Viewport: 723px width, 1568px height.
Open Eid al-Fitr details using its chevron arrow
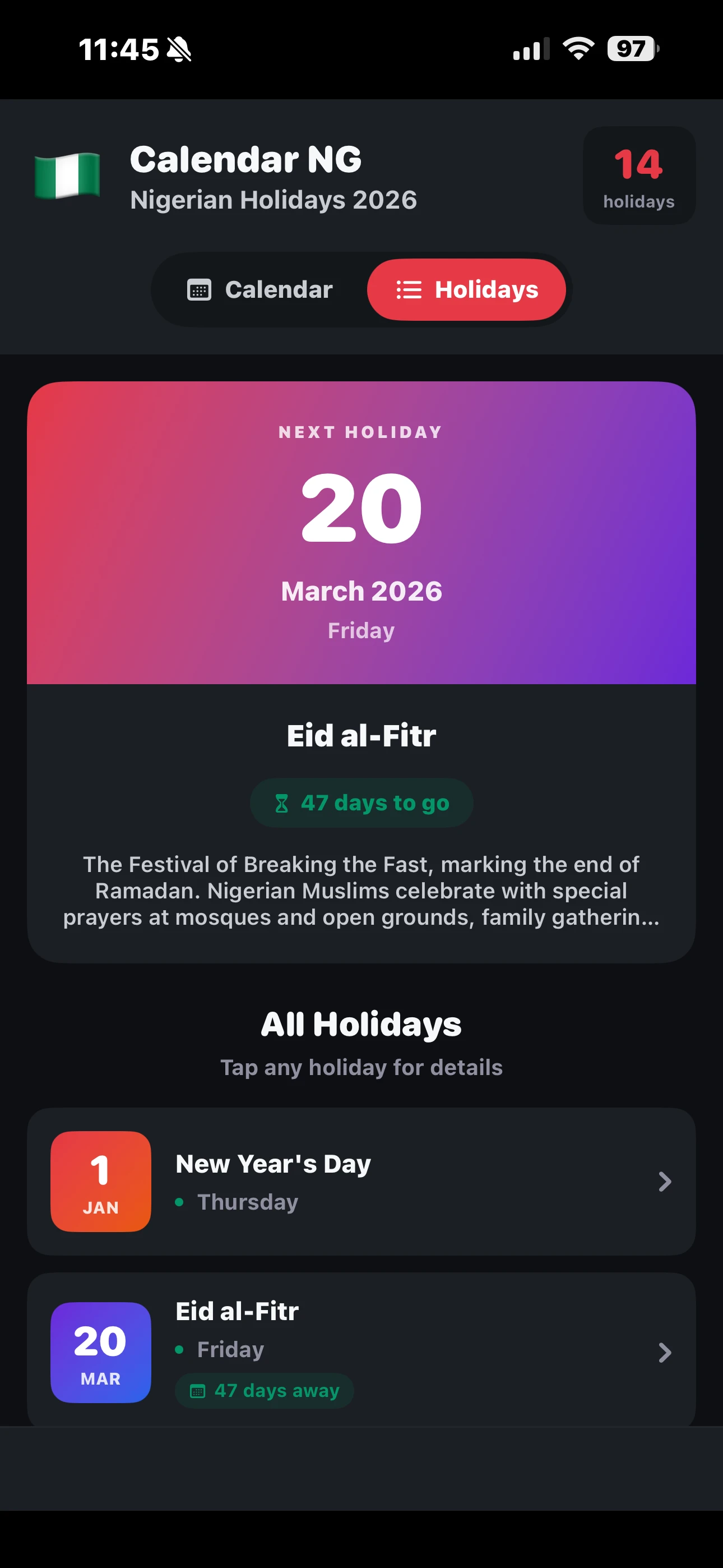[665, 1353]
